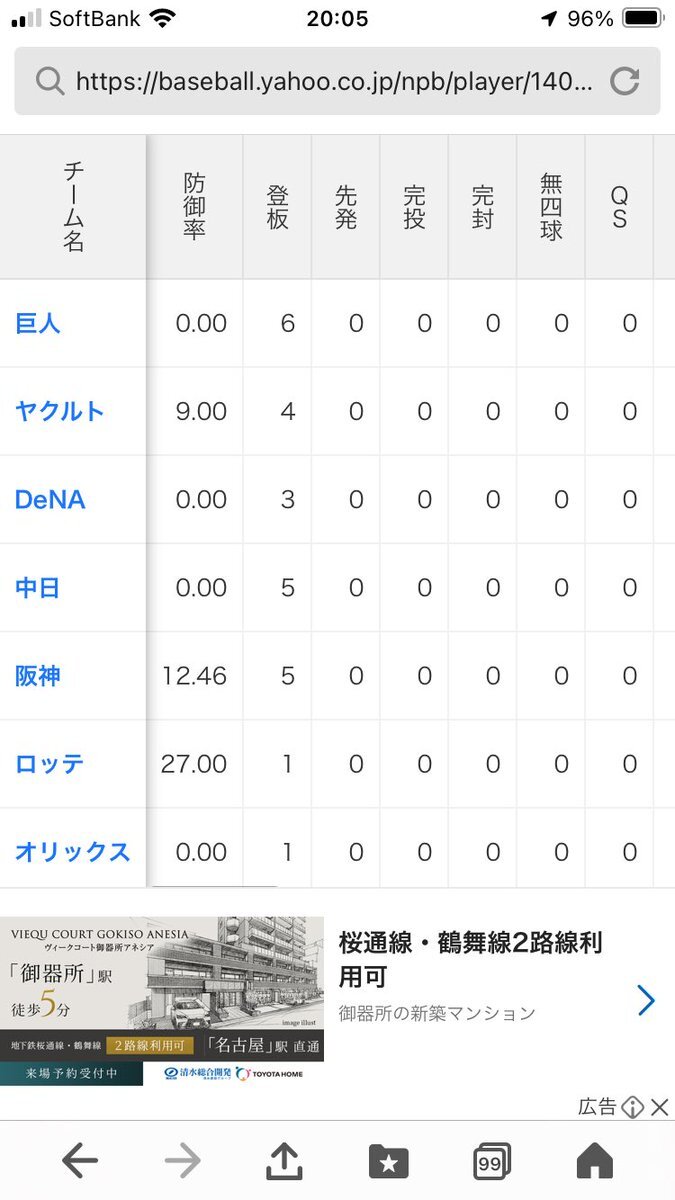Open ad info icon beside 広告
675x1200 pixels.
[x=632, y=1107]
